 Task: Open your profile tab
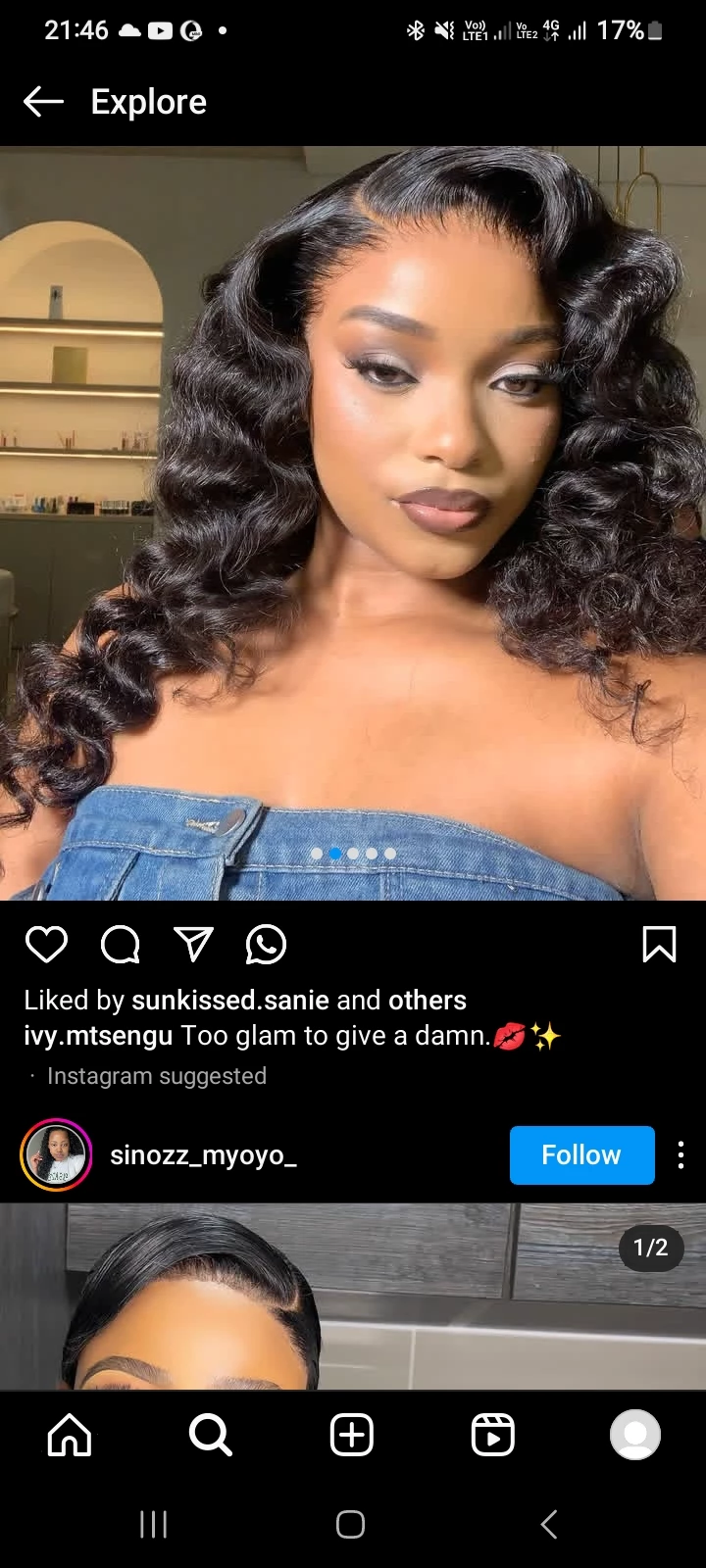point(635,1436)
